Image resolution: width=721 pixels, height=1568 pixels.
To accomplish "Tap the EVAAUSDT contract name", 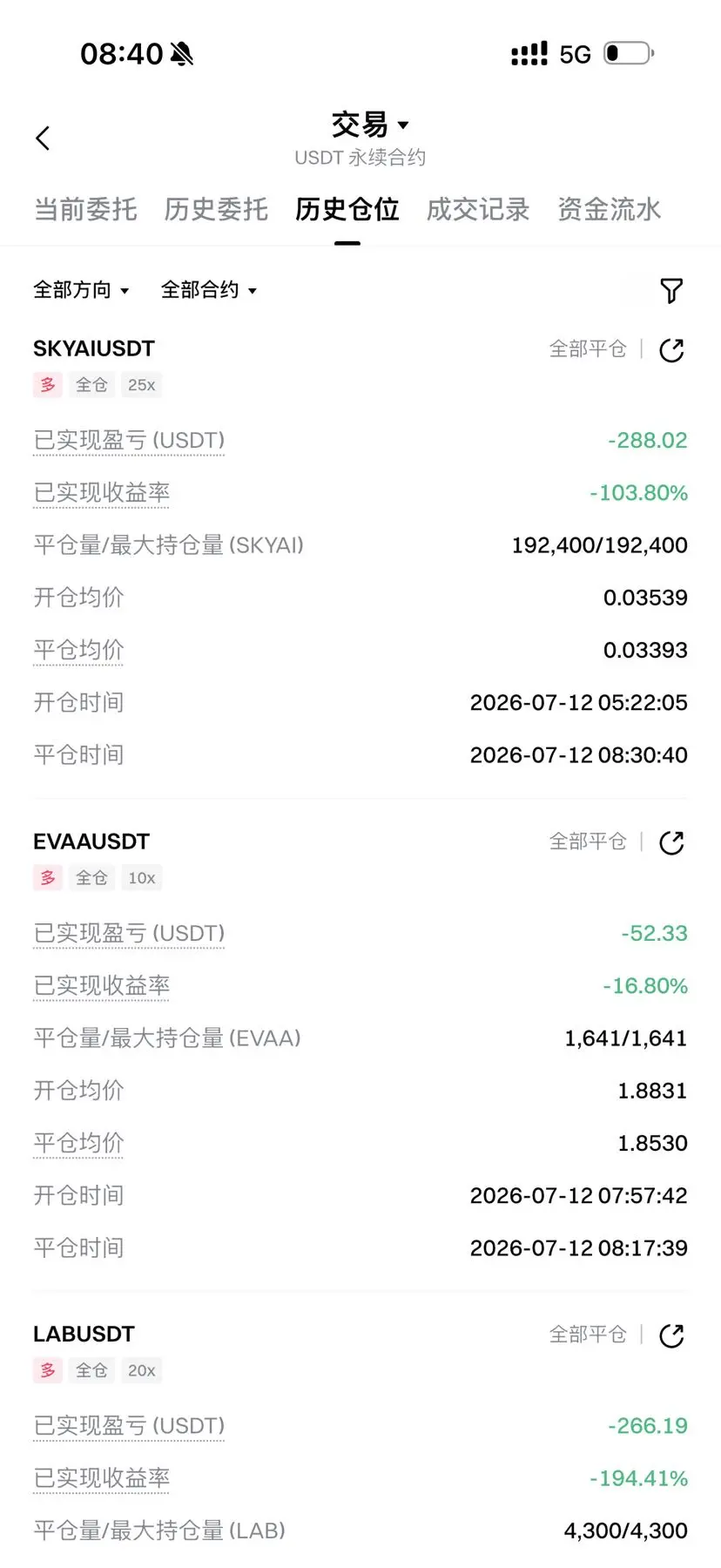I will (91, 841).
